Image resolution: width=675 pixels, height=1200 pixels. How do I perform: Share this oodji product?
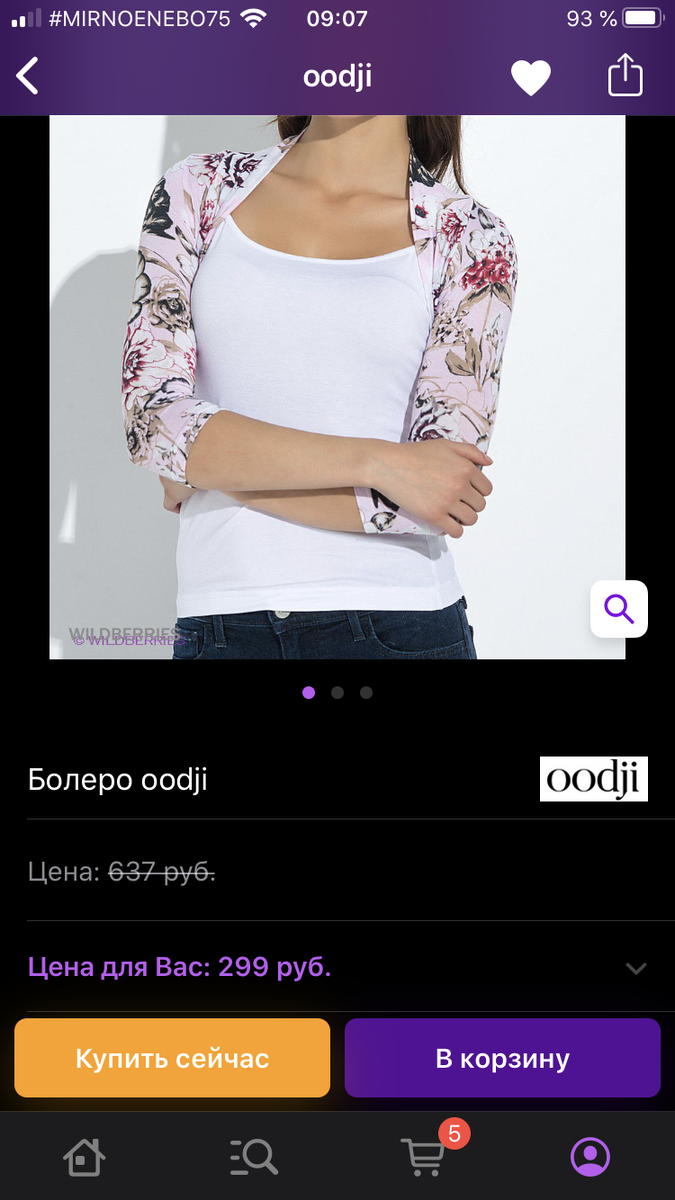tap(625, 75)
